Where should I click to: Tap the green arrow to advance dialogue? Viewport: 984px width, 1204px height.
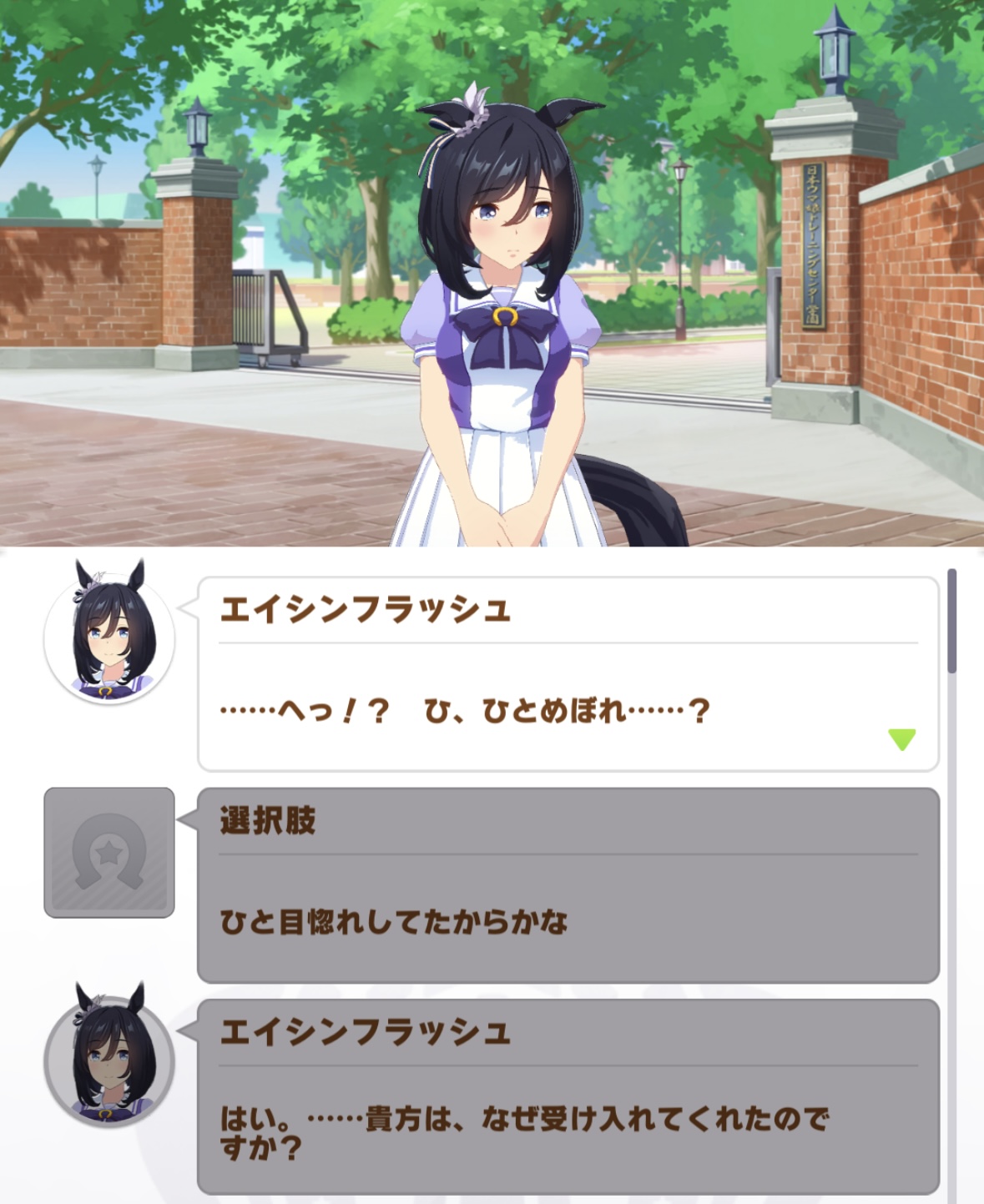[x=901, y=739]
